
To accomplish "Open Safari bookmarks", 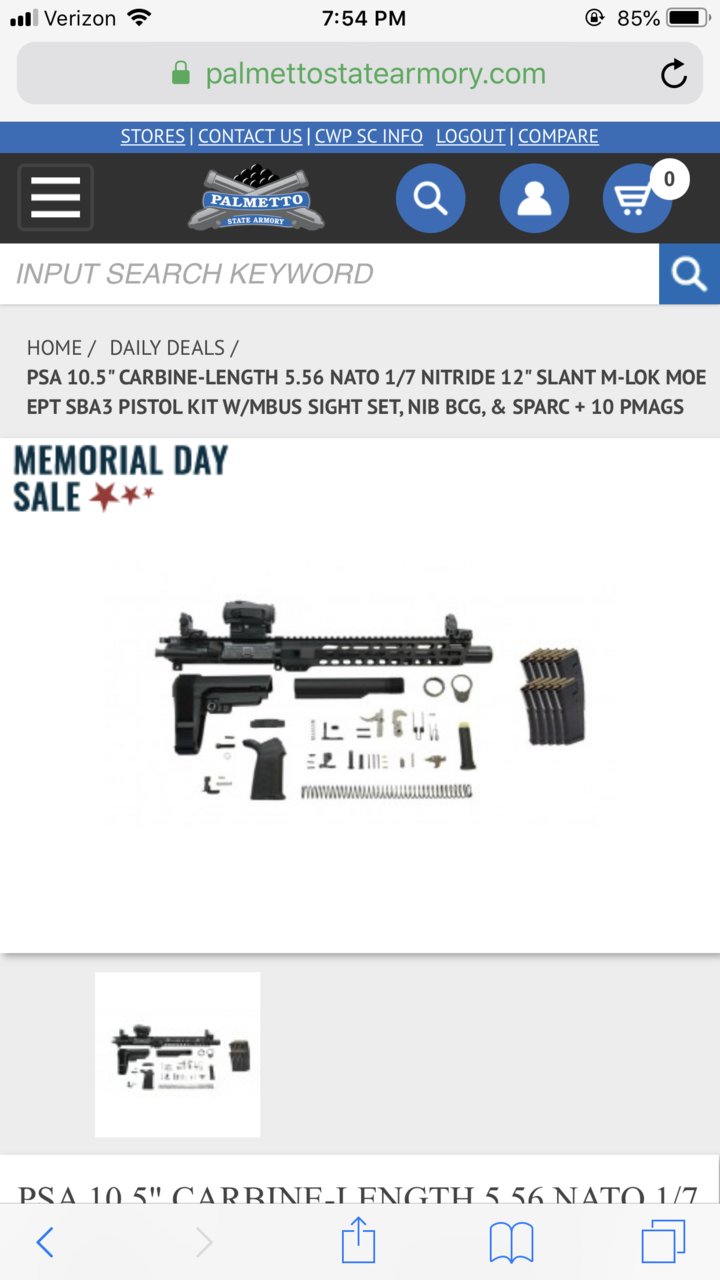I will coord(511,1243).
